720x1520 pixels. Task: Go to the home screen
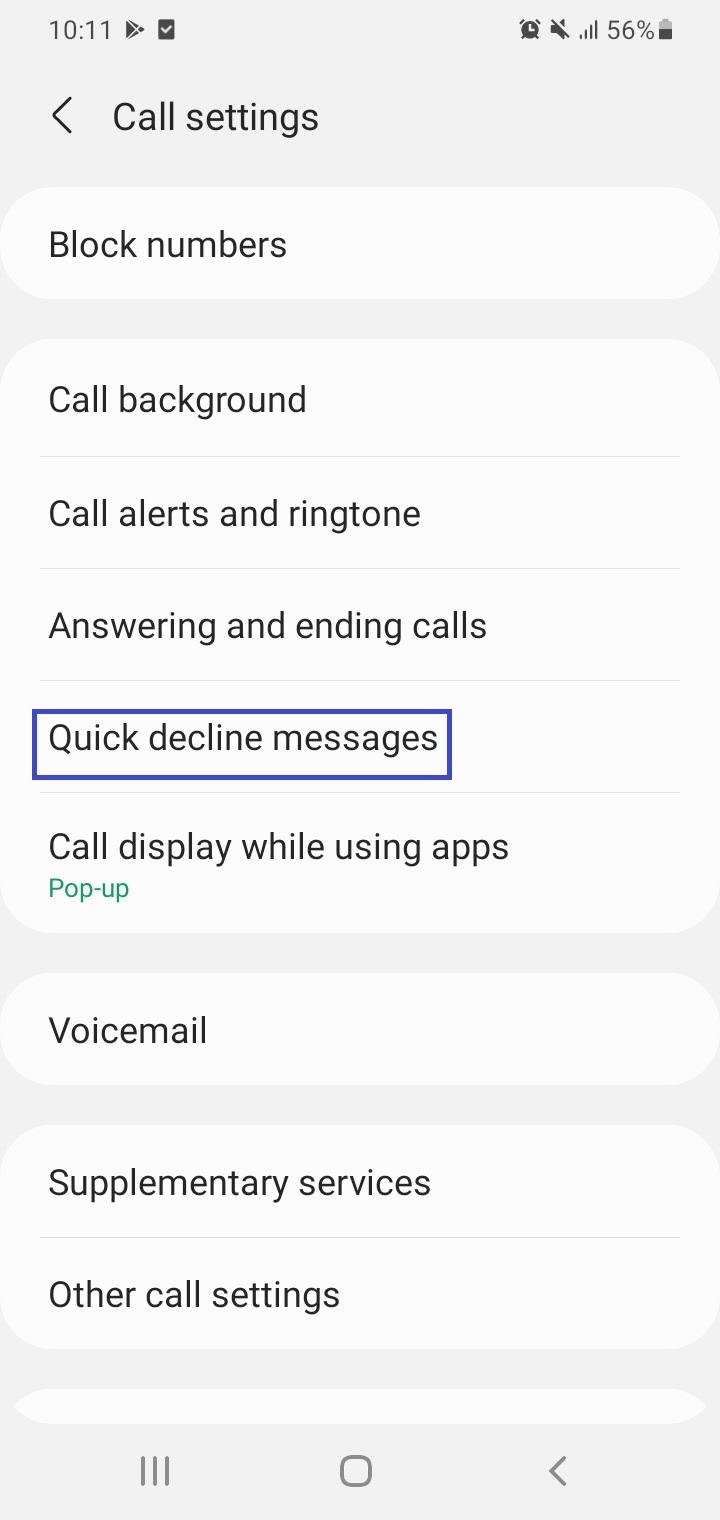click(x=356, y=1470)
